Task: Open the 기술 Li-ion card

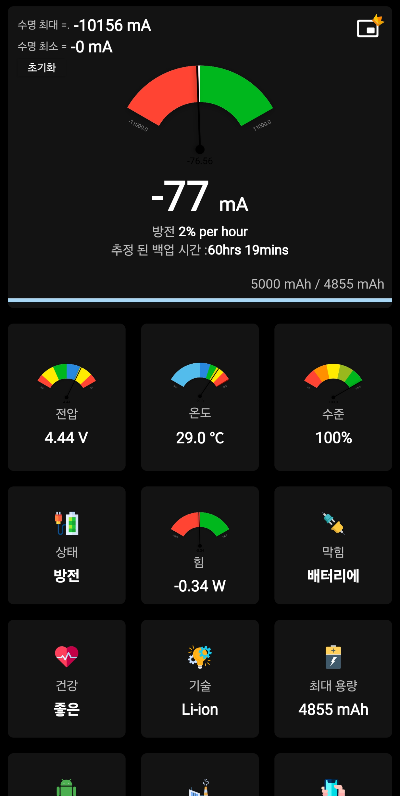Action: tap(200, 679)
